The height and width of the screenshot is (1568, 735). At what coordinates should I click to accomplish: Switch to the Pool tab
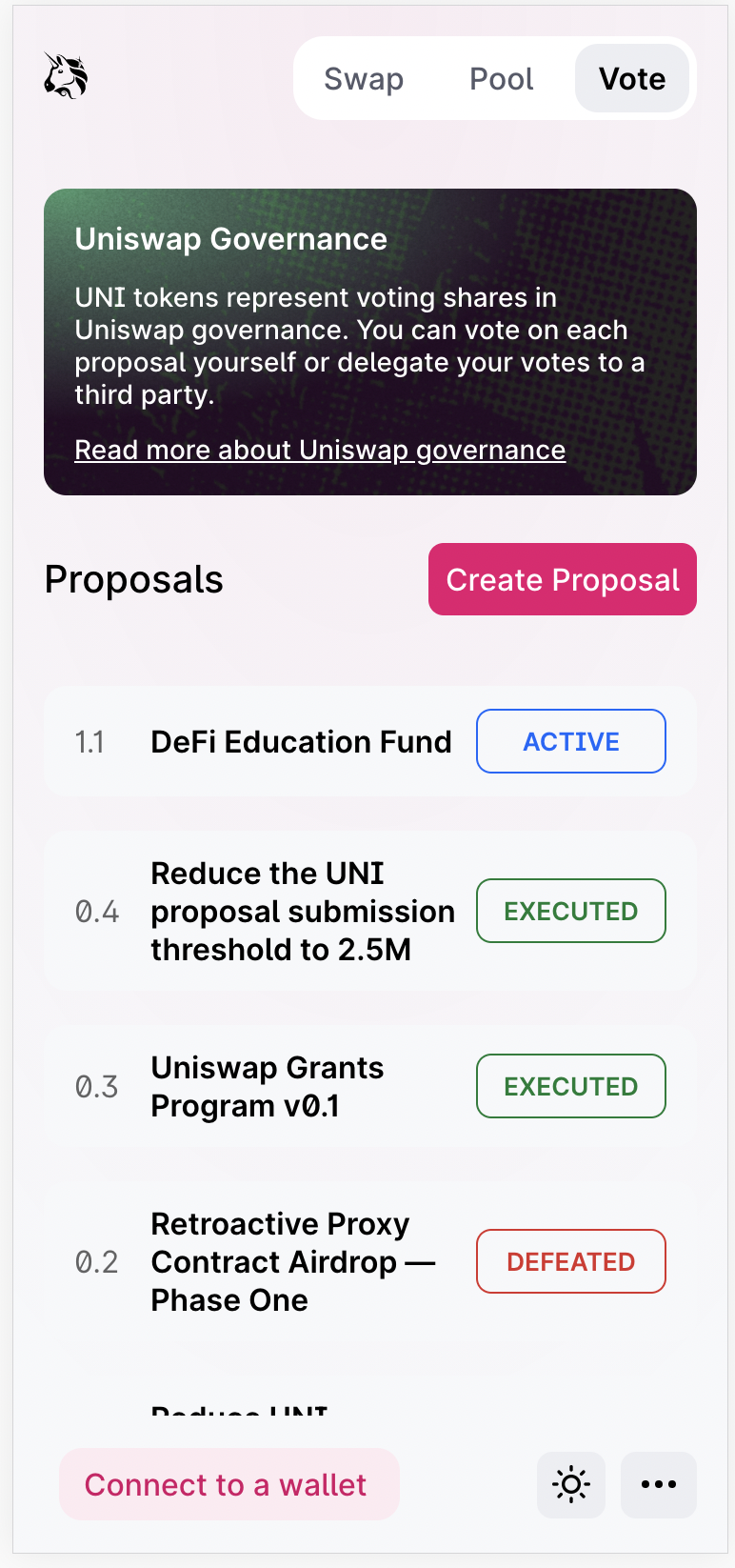coord(502,78)
